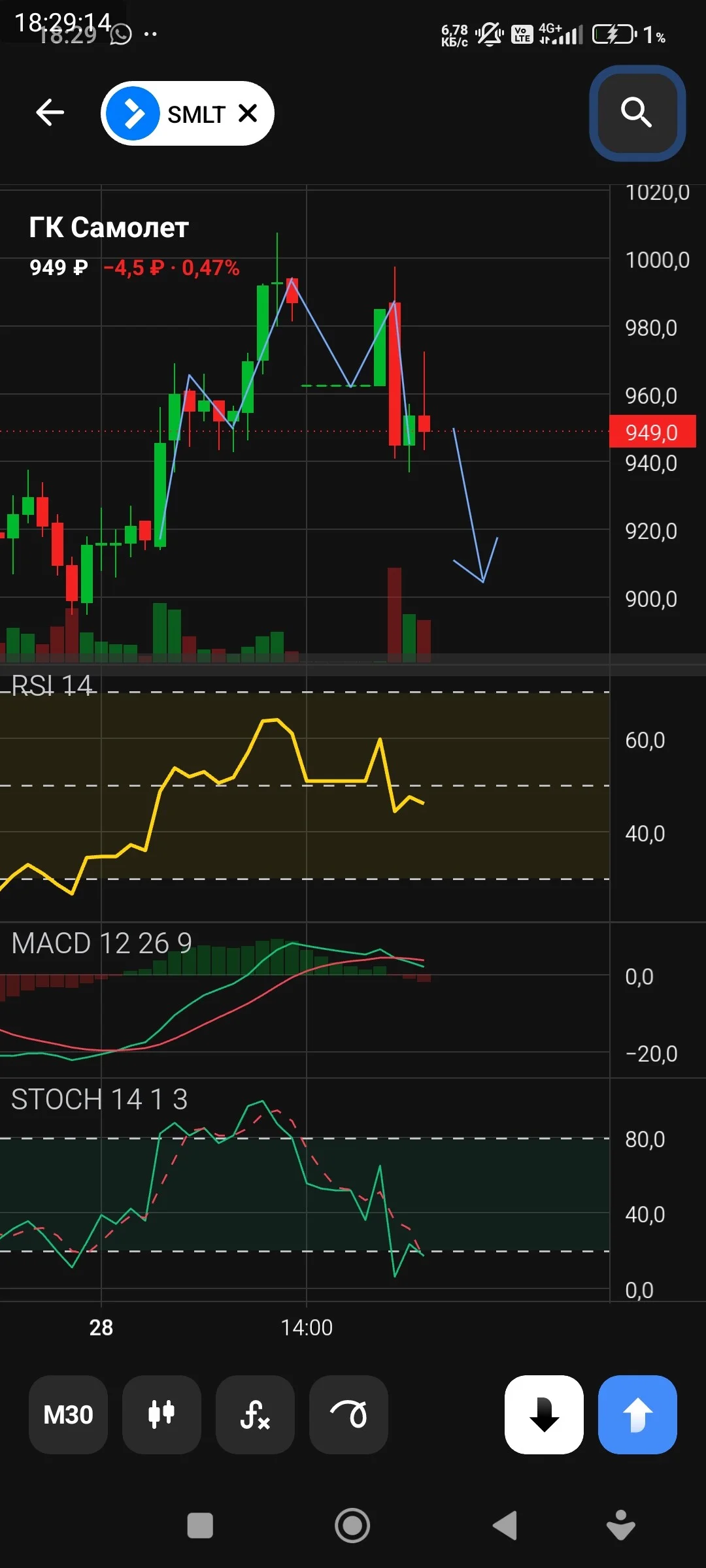Remove the SMLT ticker chip

248,114
